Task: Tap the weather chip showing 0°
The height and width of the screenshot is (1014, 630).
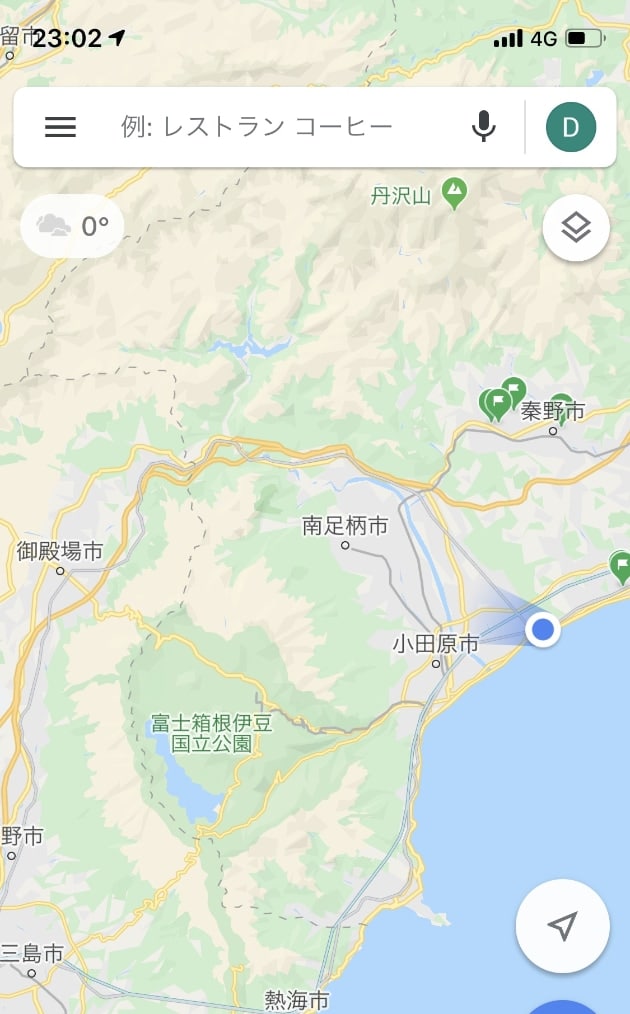Action: click(73, 226)
